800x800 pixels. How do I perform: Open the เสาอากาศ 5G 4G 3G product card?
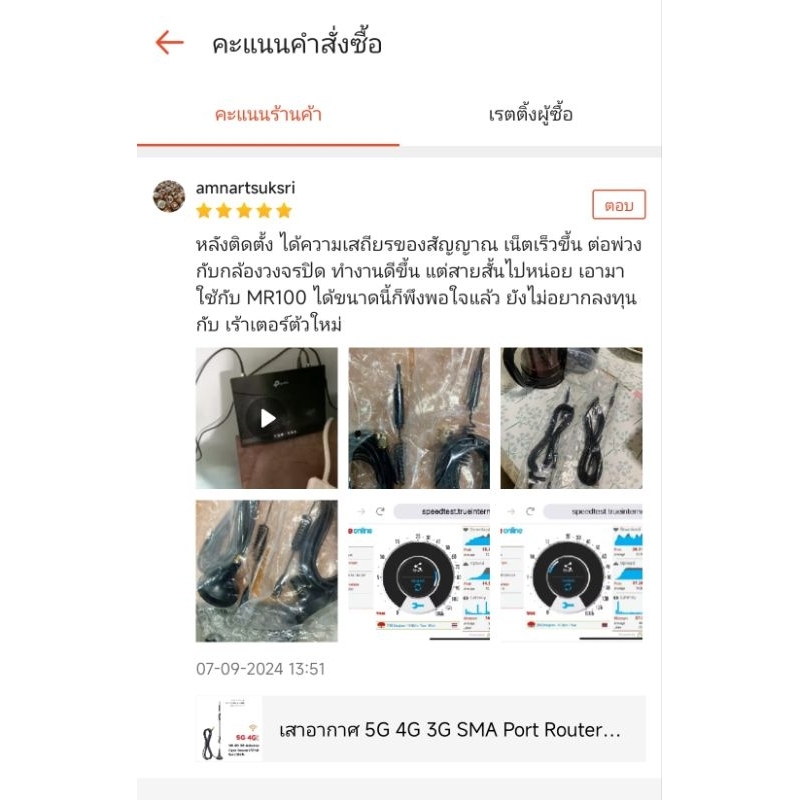click(421, 729)
